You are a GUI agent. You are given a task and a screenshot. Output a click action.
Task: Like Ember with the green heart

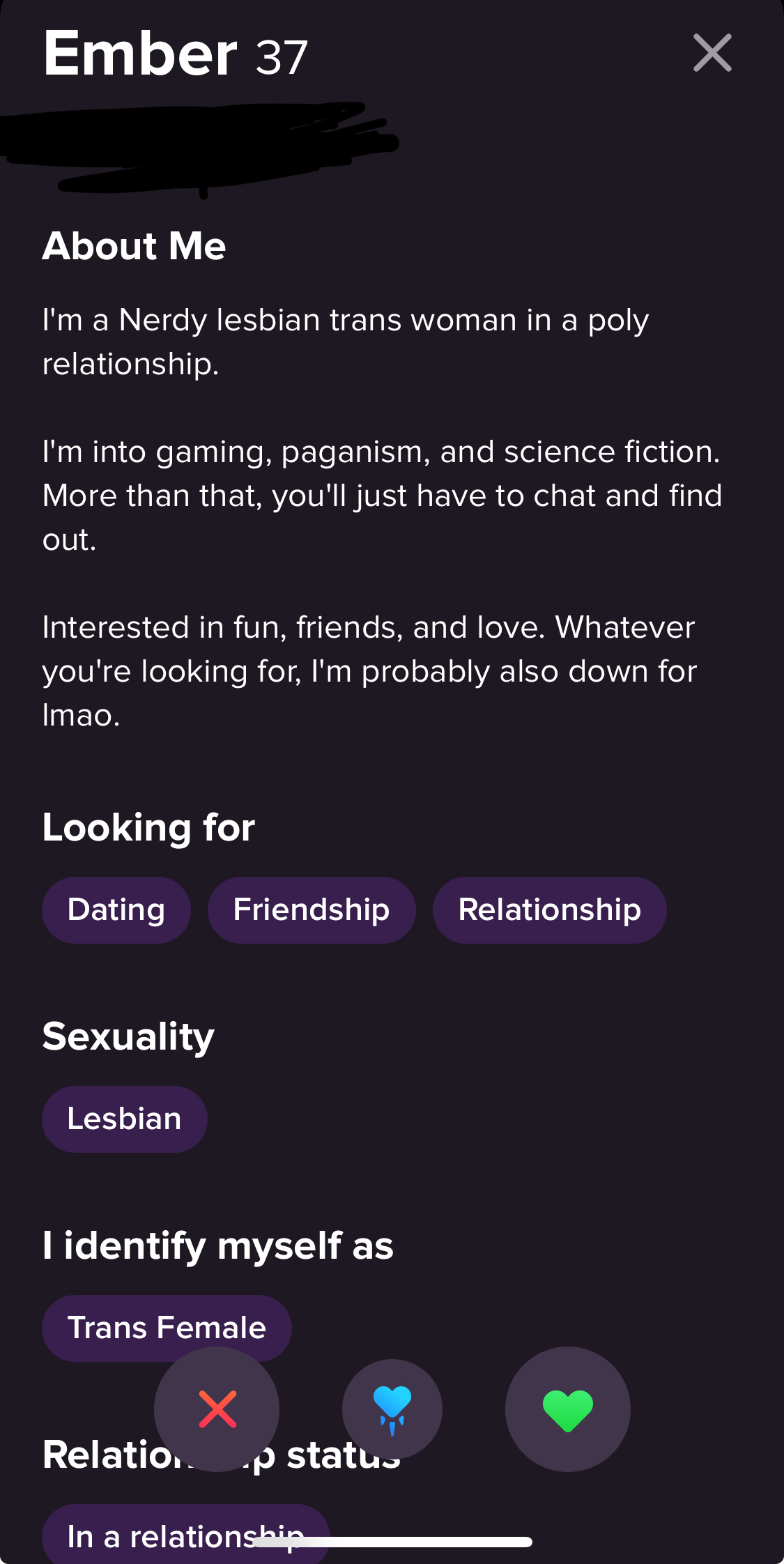pyautogui.click(x=568, y=1409)
